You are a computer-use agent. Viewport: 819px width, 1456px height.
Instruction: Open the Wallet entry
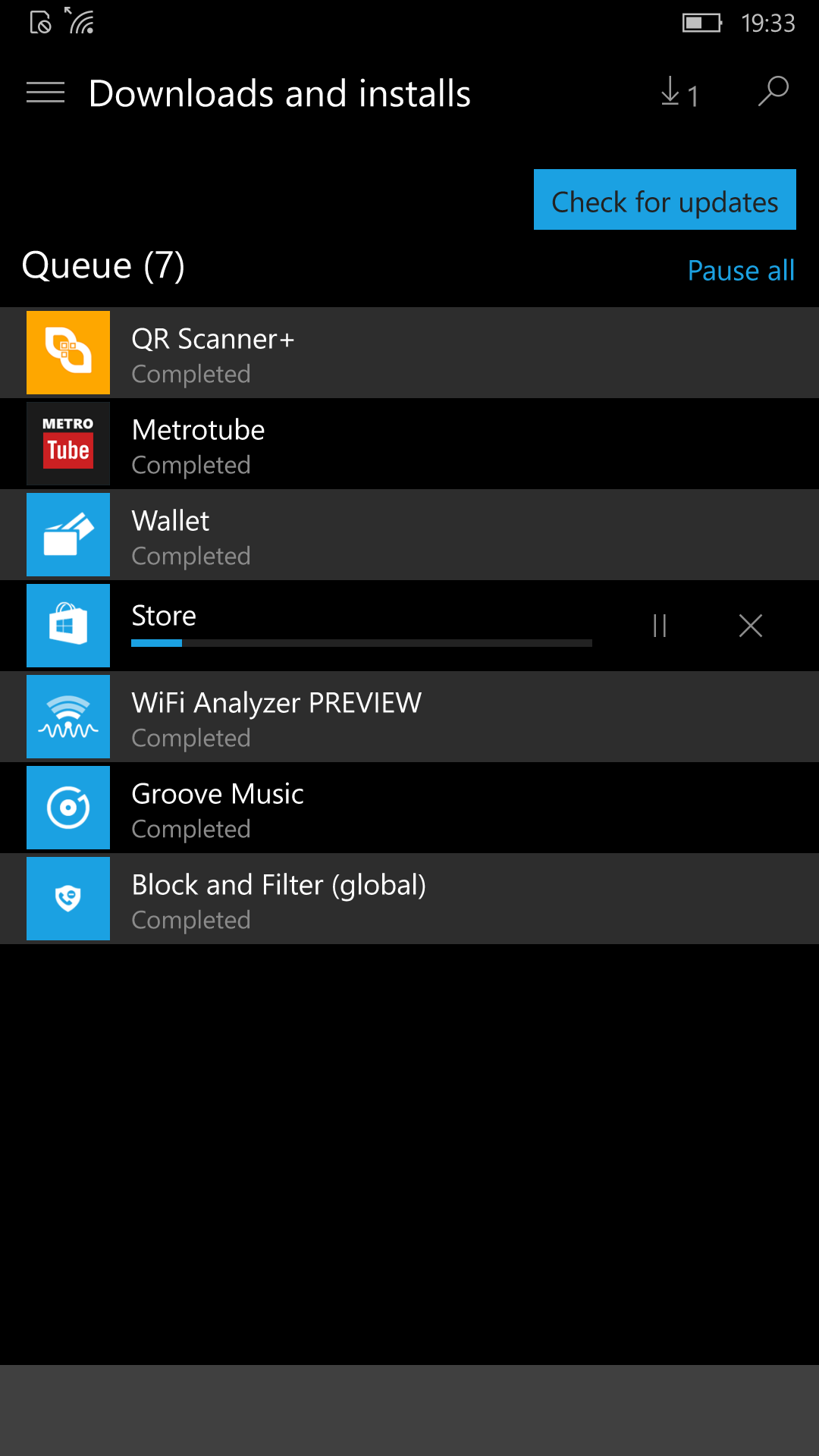(x=409, y=535)
